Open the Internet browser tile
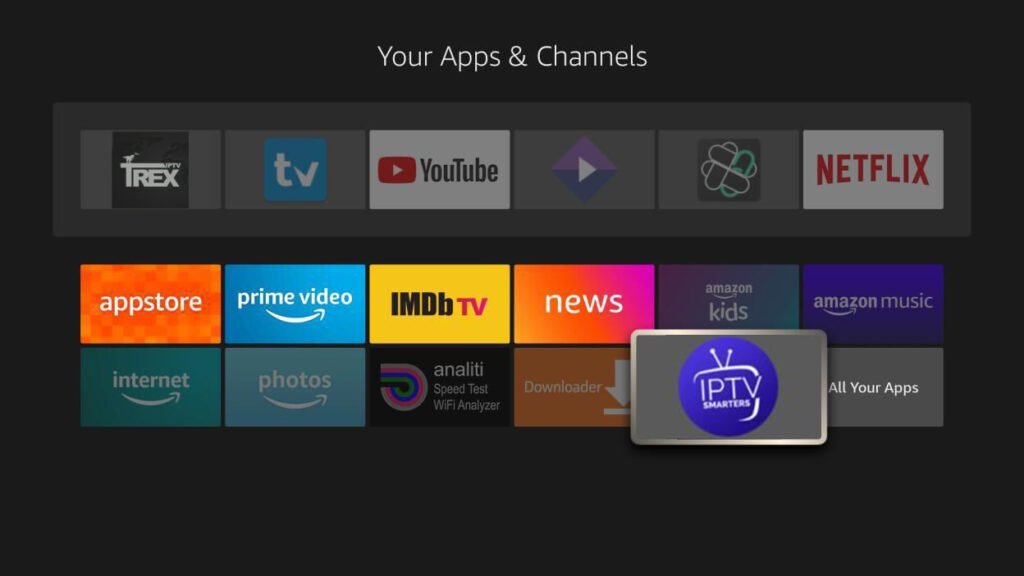 tap(150, 387)
